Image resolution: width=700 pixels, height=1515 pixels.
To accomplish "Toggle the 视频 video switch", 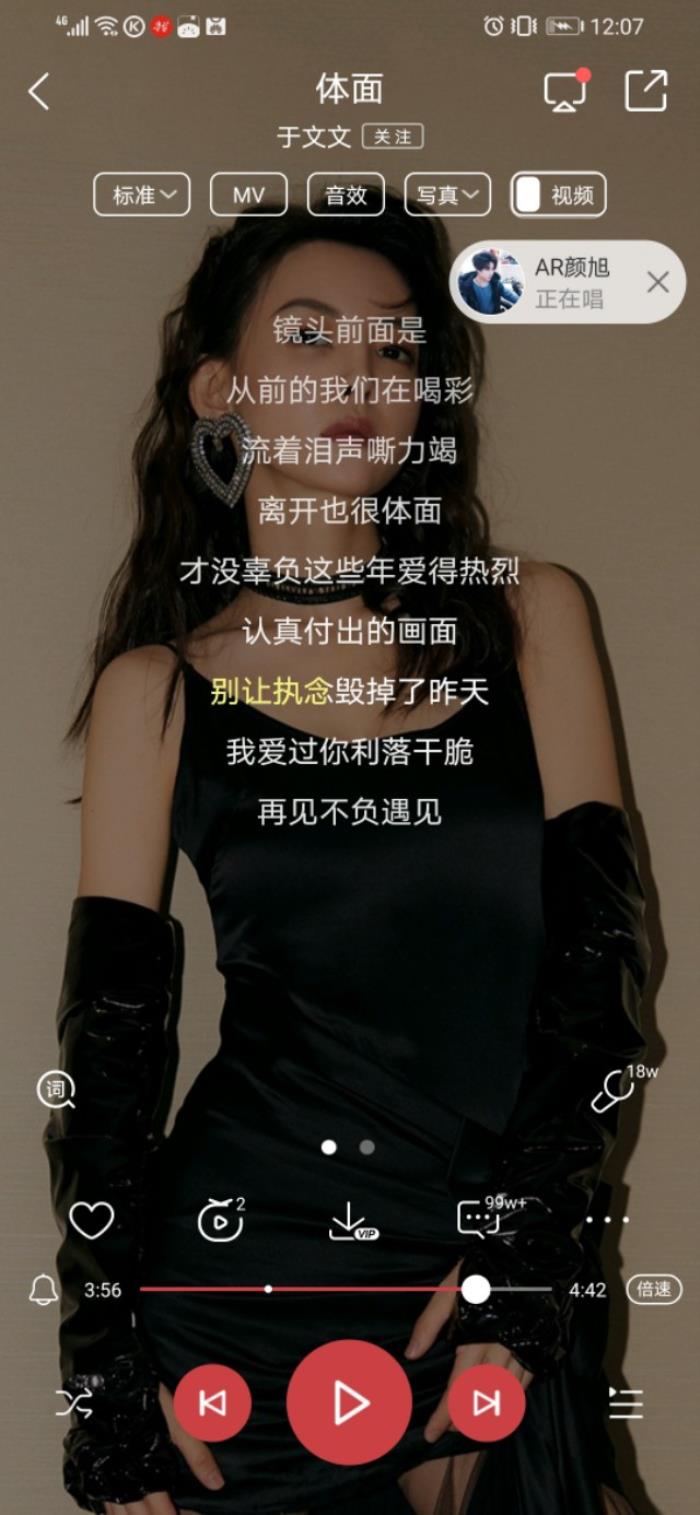I will click(558, 195).
